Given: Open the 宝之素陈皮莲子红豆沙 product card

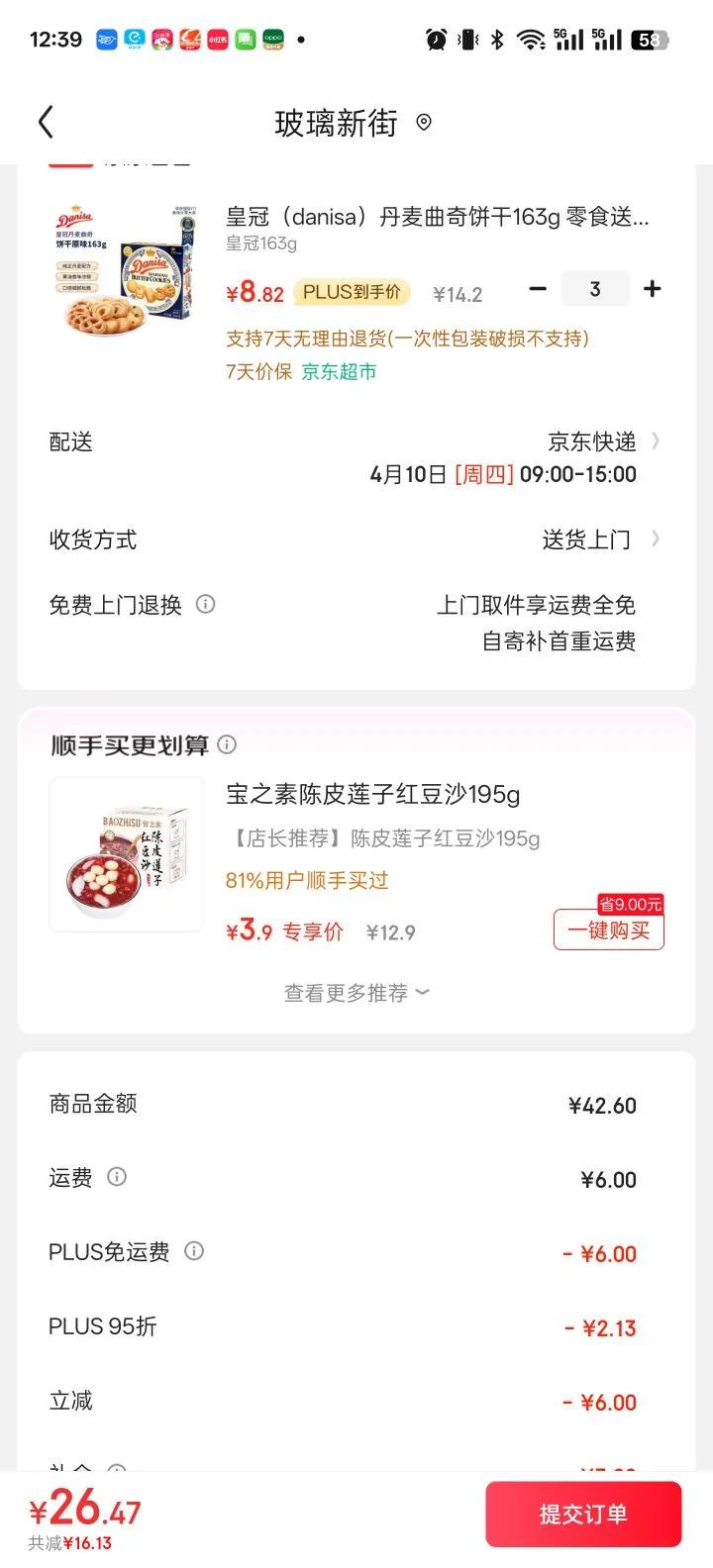Looking at the screenshot, I should [356, 855].
